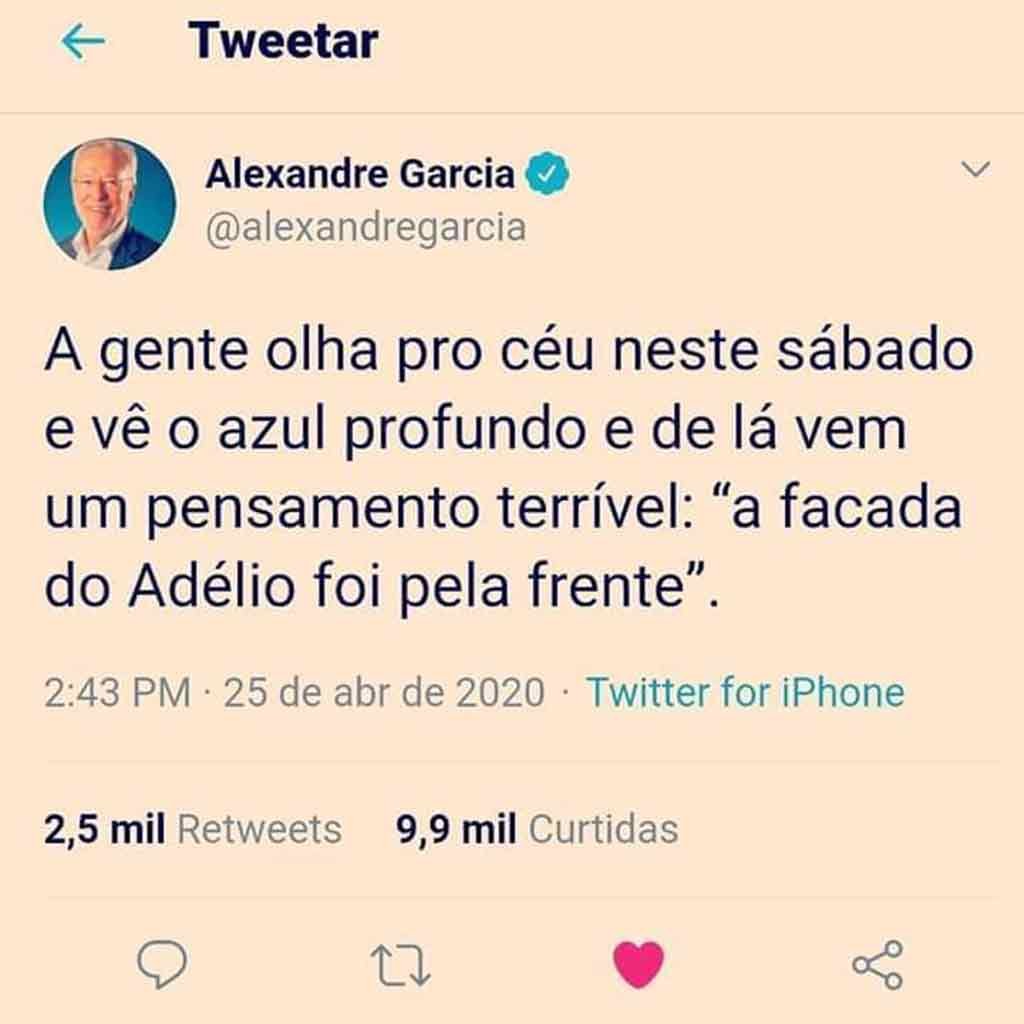This screenshot has width=1024, height=1024.
Task: Go back using the arrow icon
Action: click(83, 42)
